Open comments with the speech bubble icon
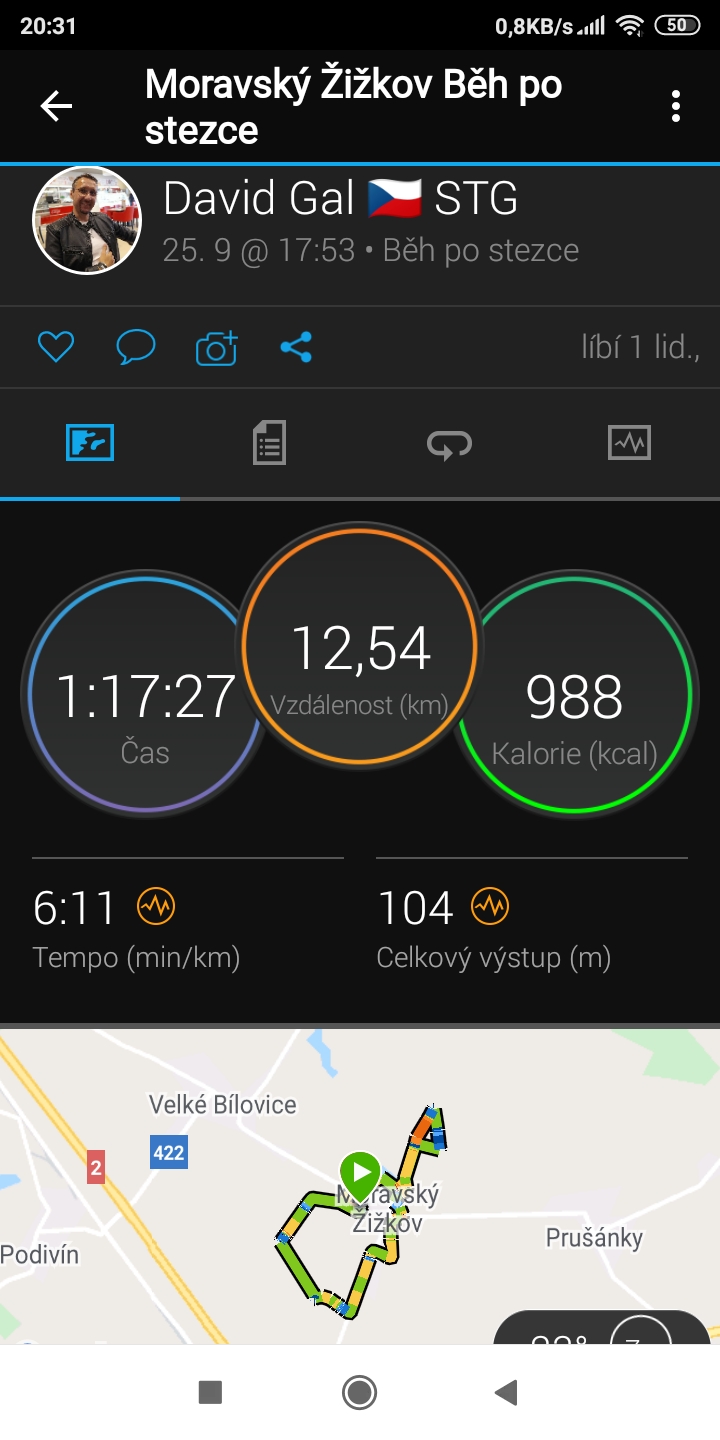 coord(136,347)
